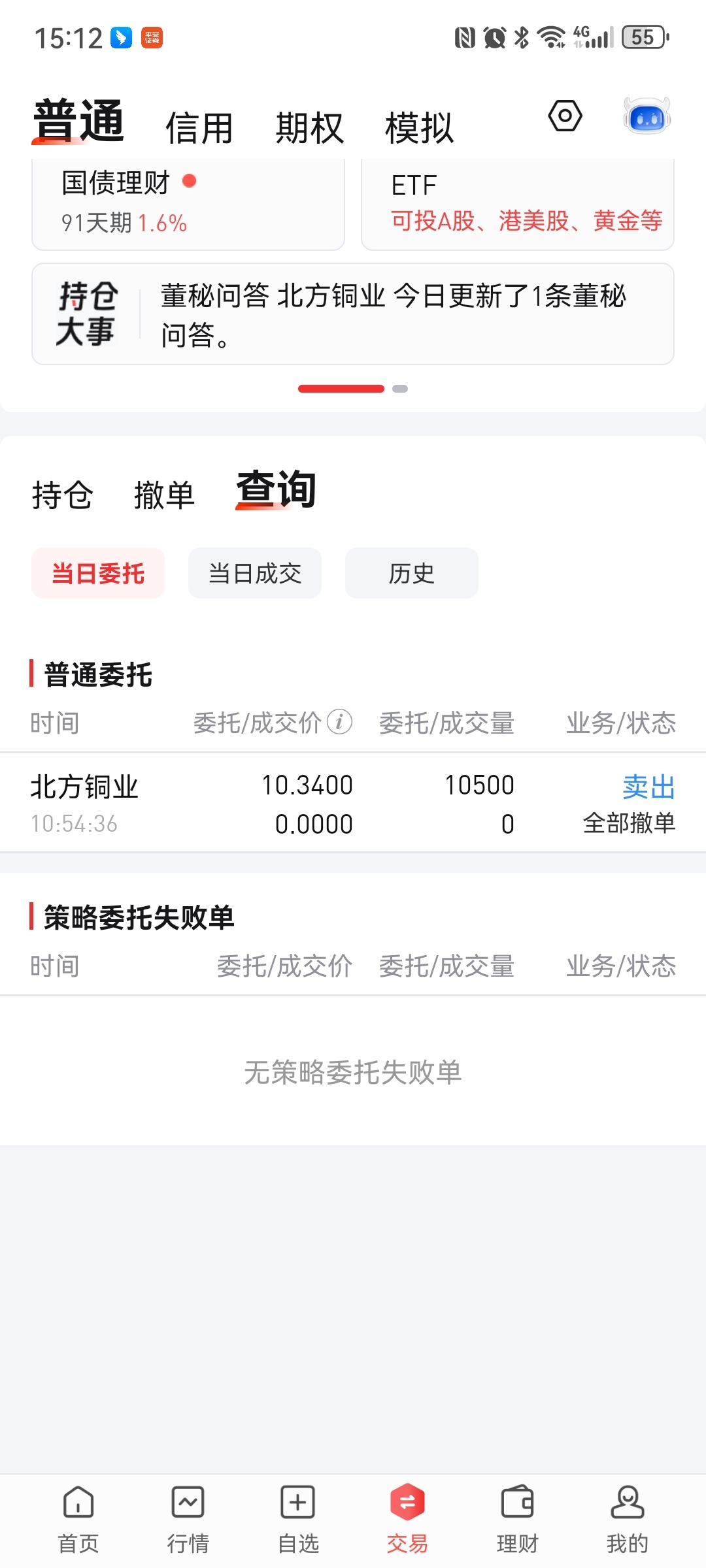Open the 我的 bottom tab
Image resolution: width=706 pixels, height=1568 pixels.
pyautogui.click(x=628, y=1520)
